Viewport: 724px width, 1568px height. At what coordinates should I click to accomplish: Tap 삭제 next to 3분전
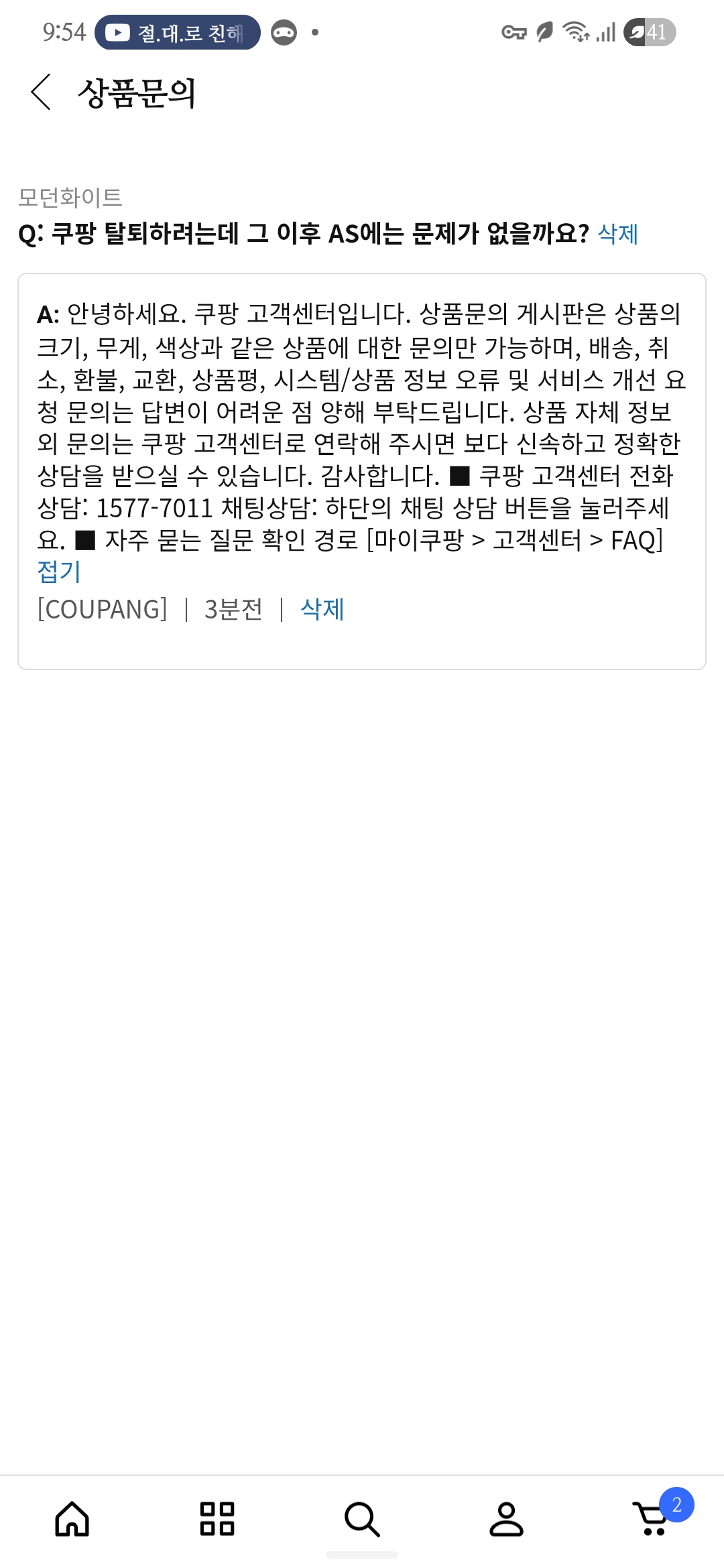pos(322,609)
